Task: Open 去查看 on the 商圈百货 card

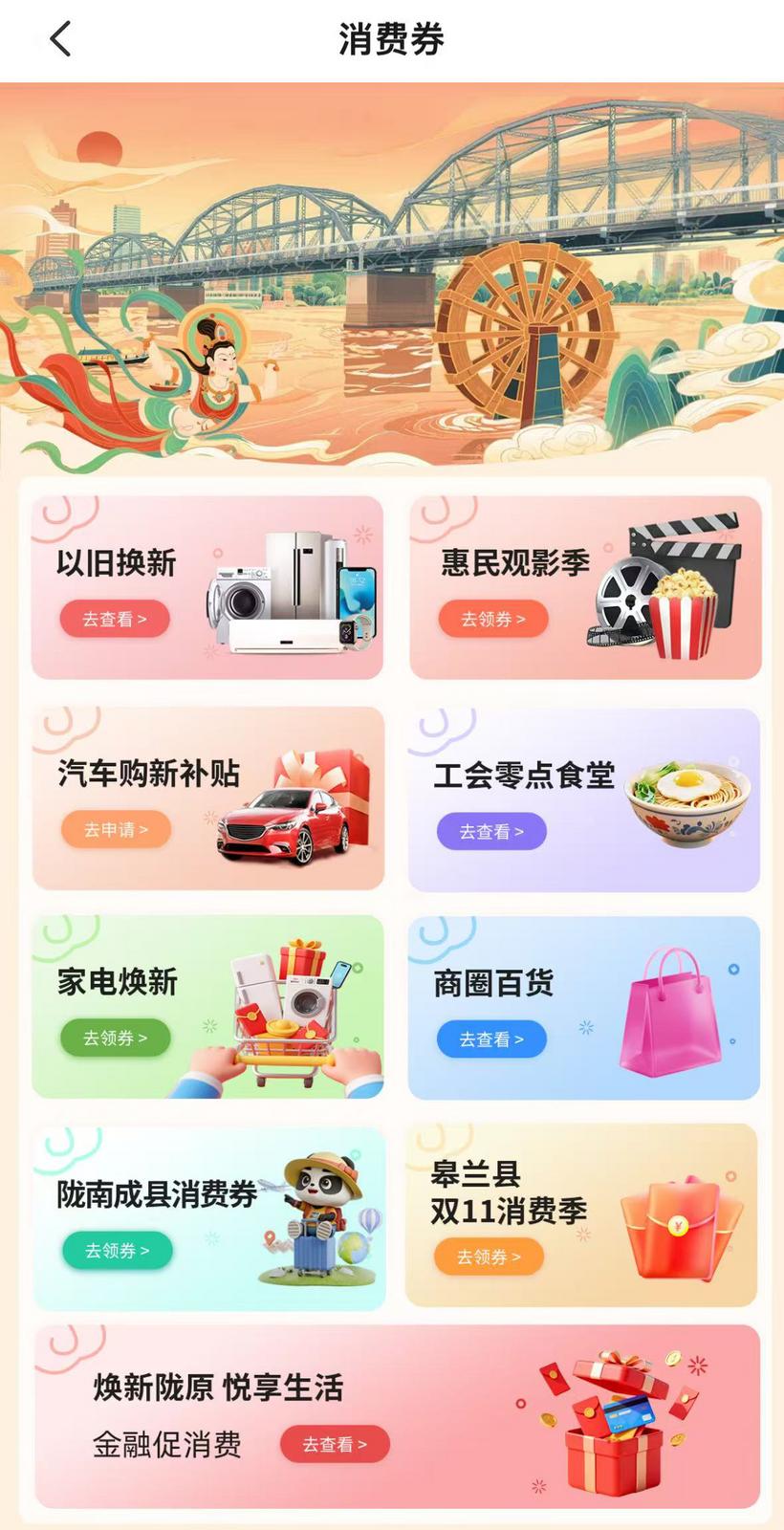Action: click(491, 1039)
